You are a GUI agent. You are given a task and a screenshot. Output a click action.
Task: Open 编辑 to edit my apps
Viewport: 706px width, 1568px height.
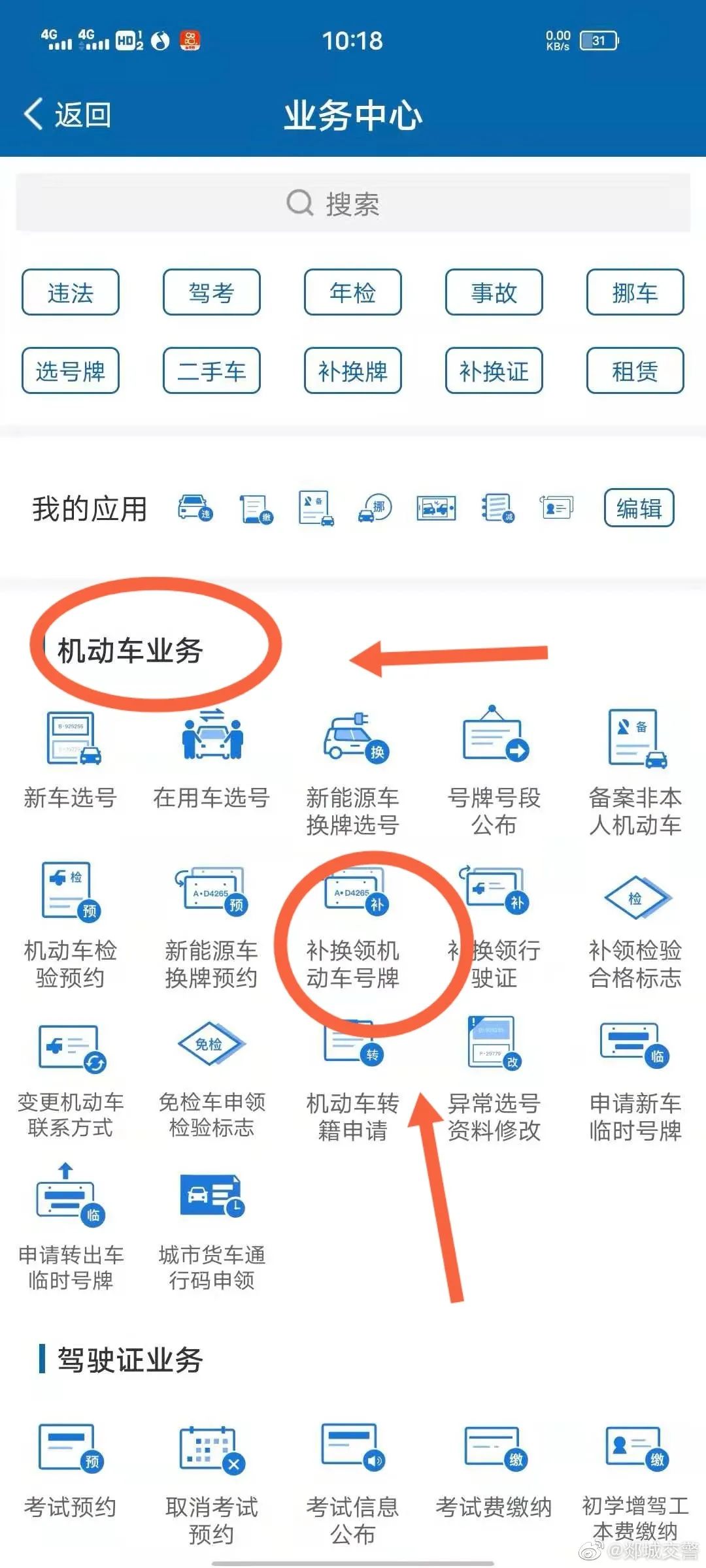point(639,508)
